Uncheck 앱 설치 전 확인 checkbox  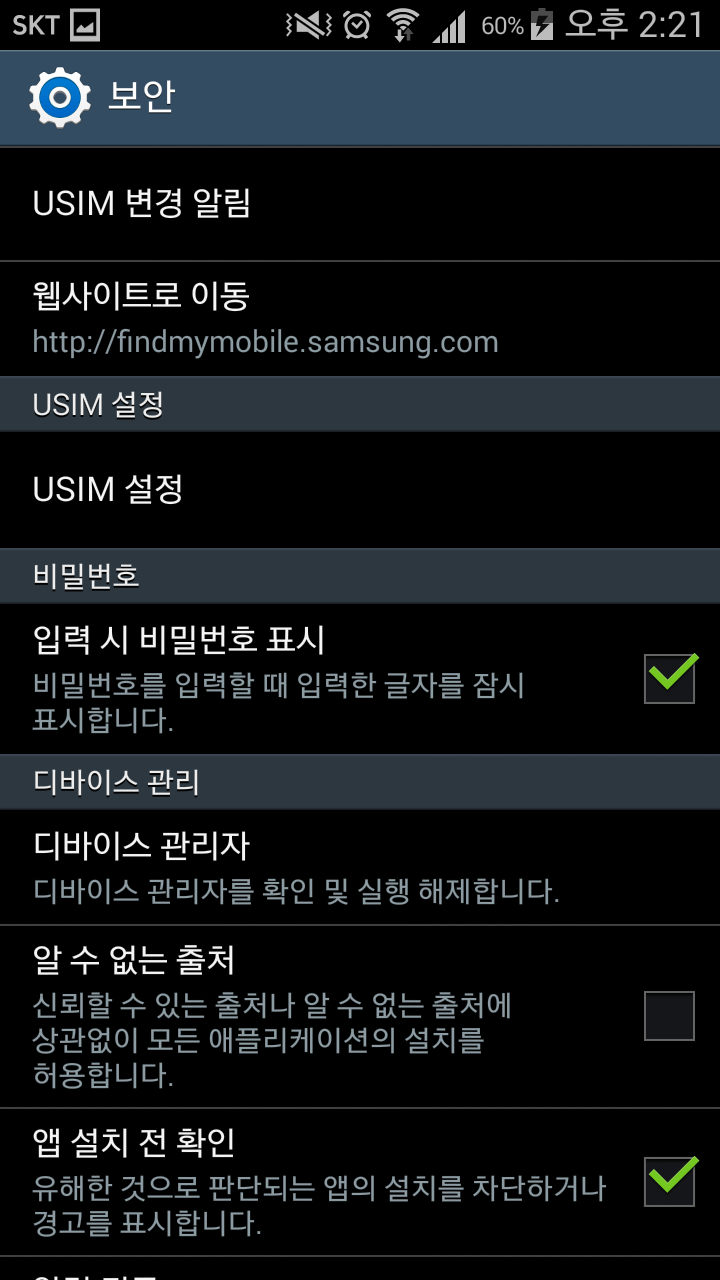click(x=669, y=1181)
